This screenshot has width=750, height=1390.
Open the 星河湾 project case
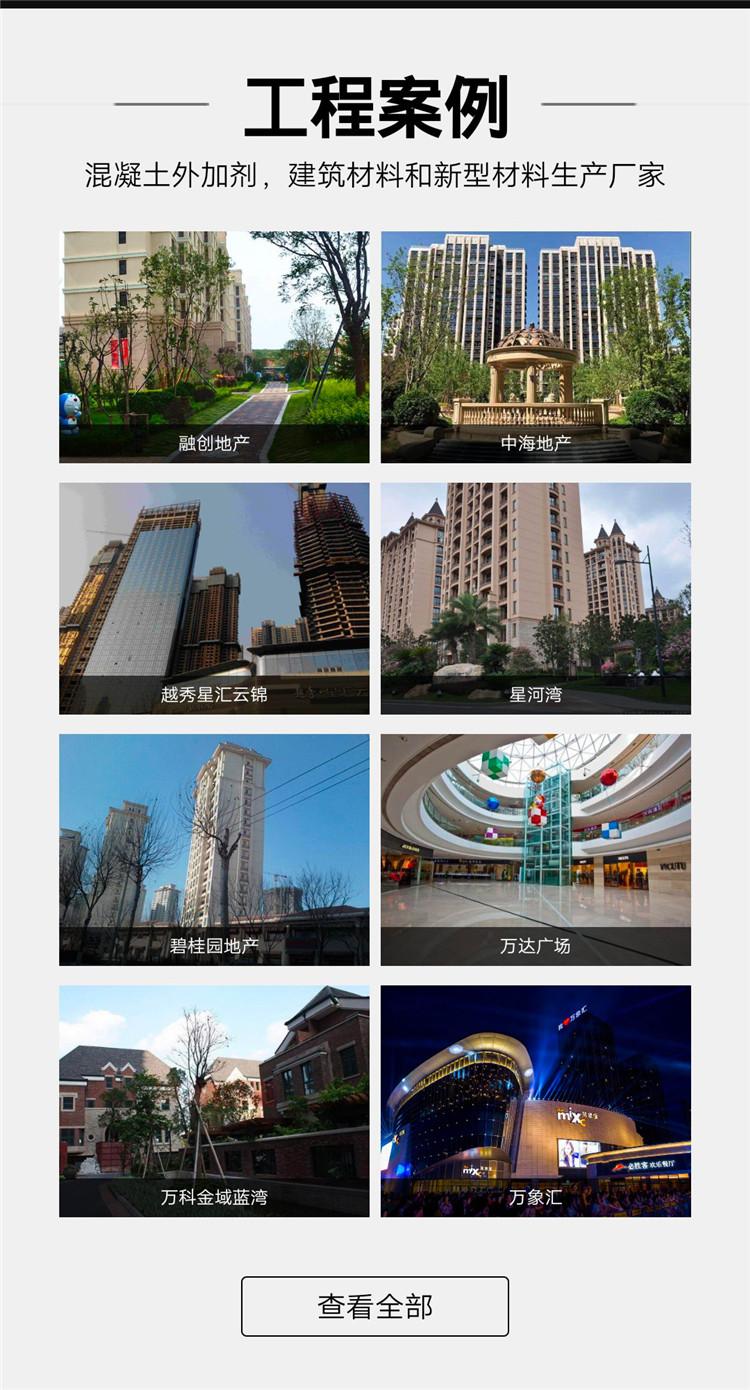point(535,598)
